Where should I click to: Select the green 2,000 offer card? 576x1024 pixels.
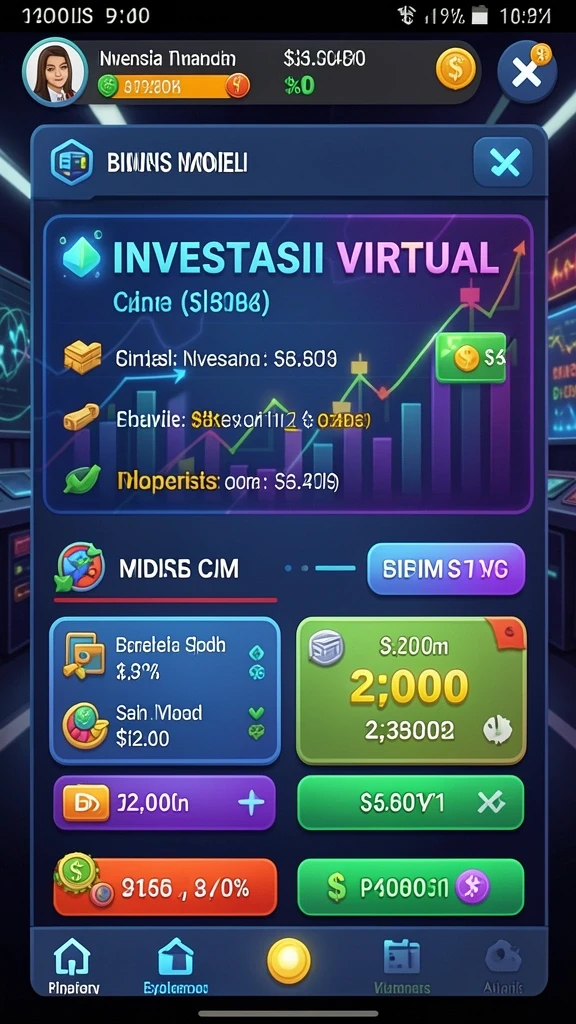tap(411, 690)
